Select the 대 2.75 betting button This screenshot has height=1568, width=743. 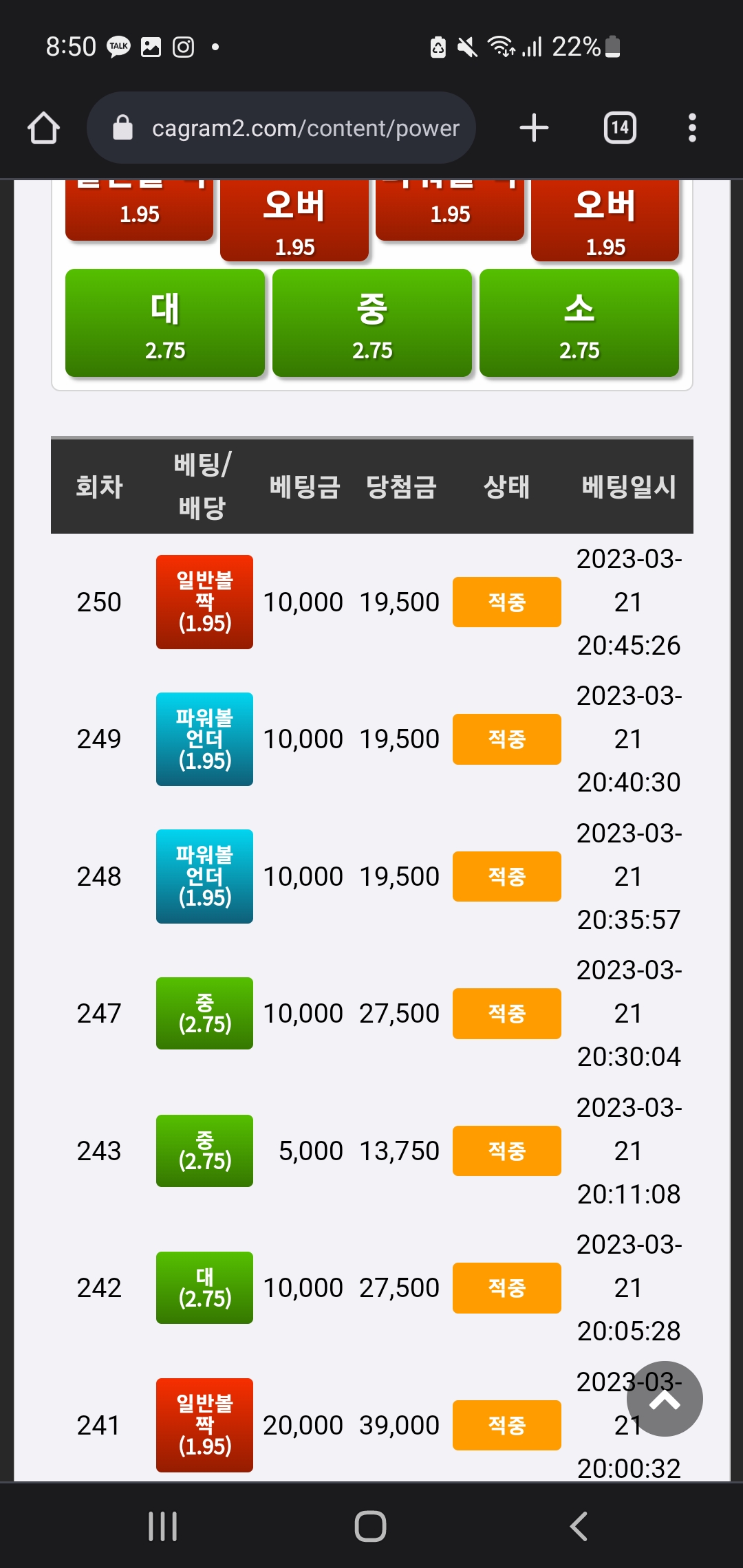point(165,323)
